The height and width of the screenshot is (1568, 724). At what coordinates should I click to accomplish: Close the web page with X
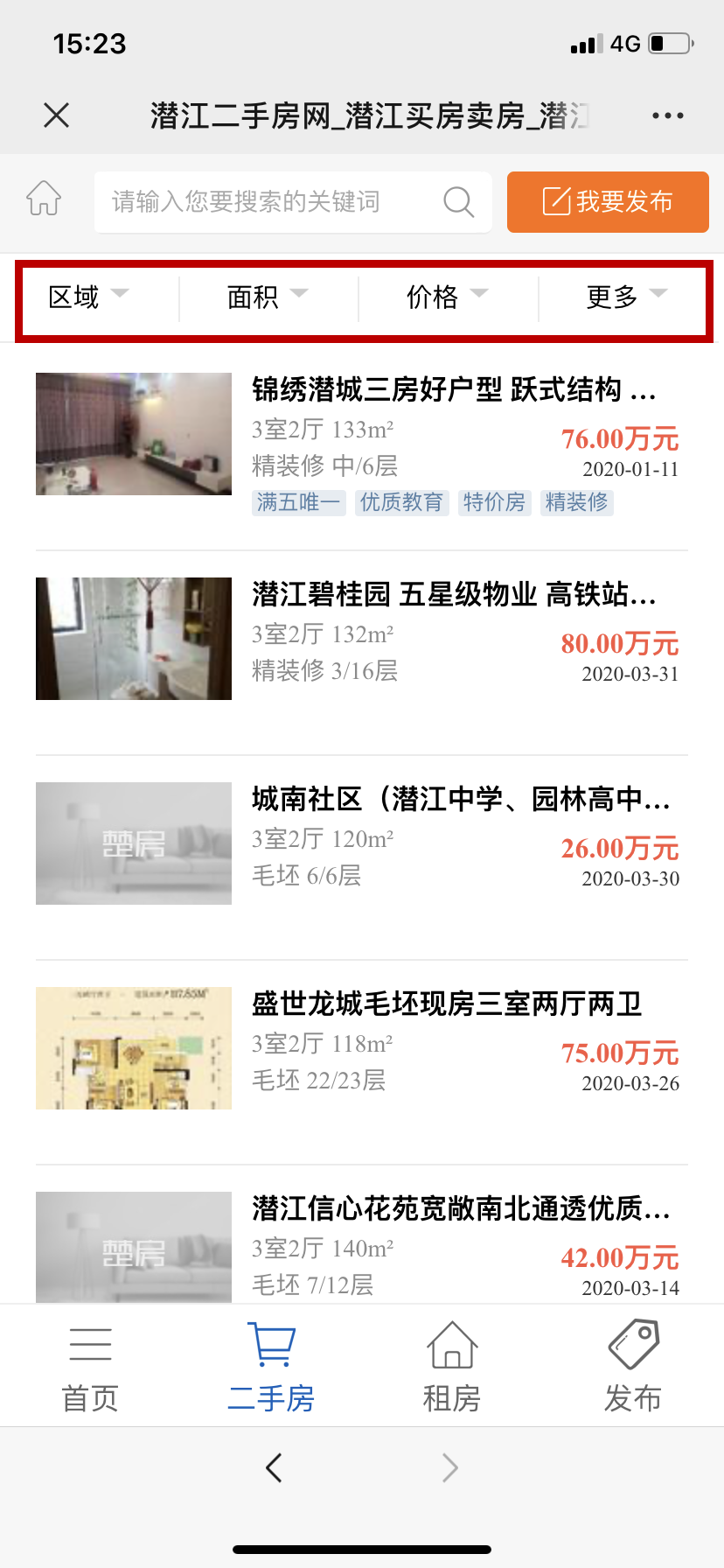tap(57, 115)
